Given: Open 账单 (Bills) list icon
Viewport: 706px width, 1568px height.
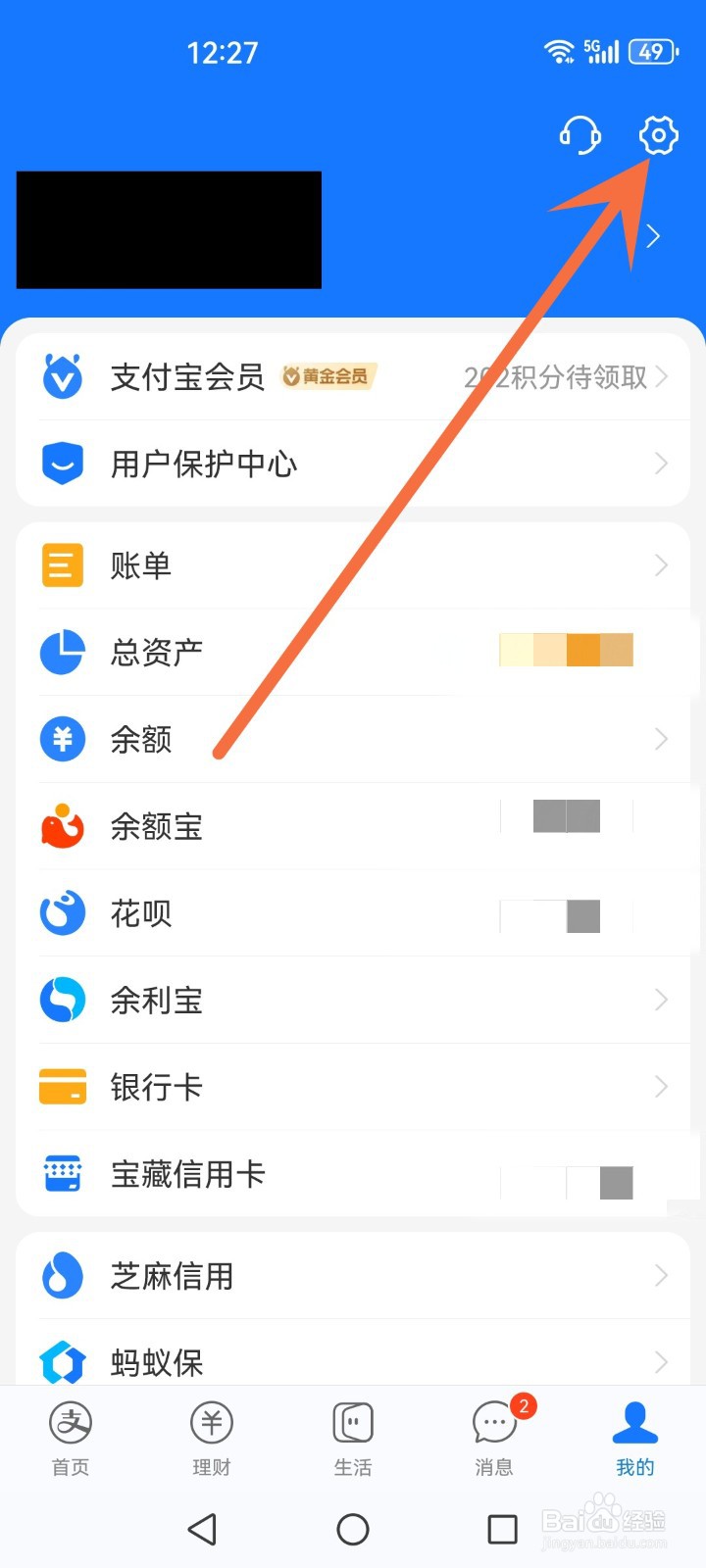Looking at the screenshot, I should [x=62, y=564].
